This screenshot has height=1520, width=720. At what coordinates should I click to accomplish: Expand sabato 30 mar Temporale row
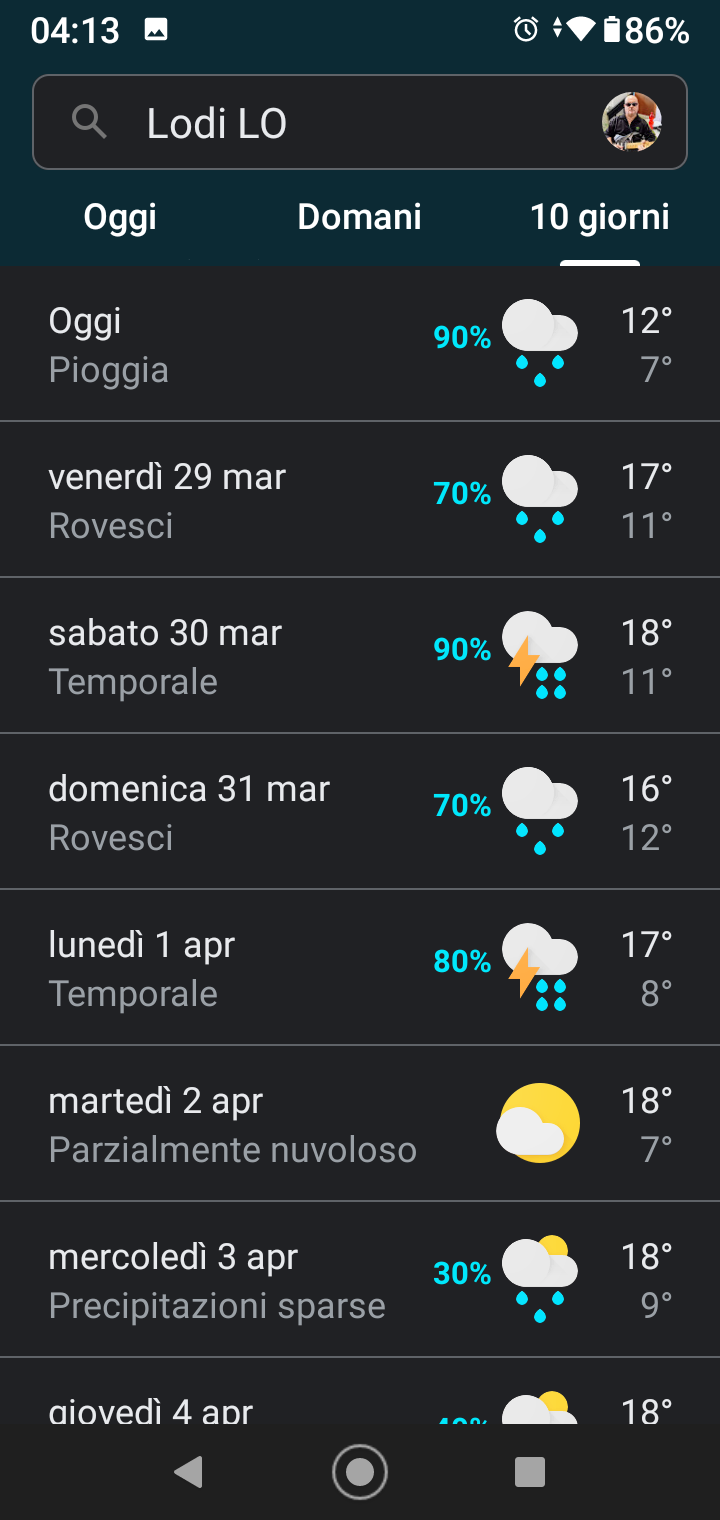click(360, 656)
